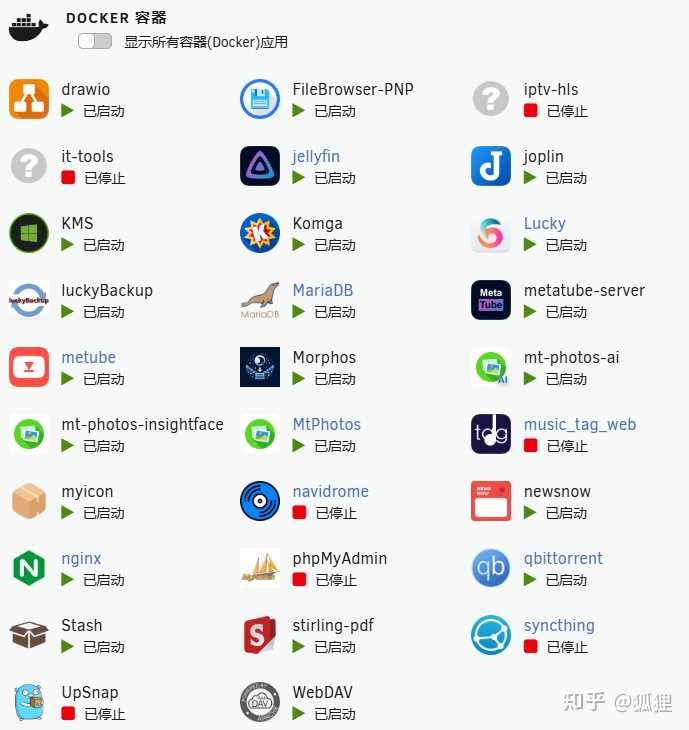This screenshot has height=730, width=689.
Task: Open the joplin container icon
Action: pyautogui.click(x=490, y=166)
